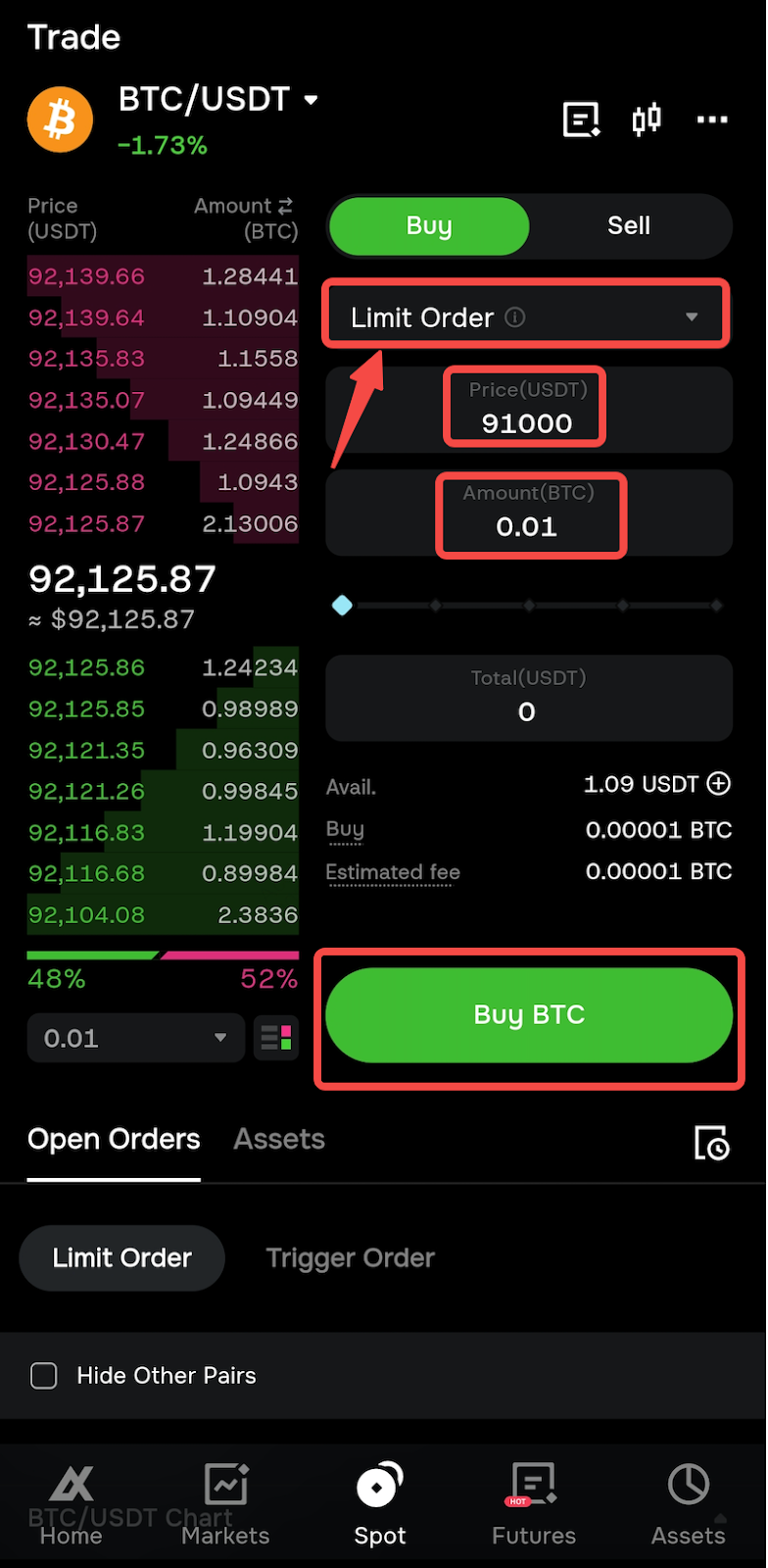Viewport: 768px width, 1568px height.
Task: Select the Buy side
Action: click(429, 225)
